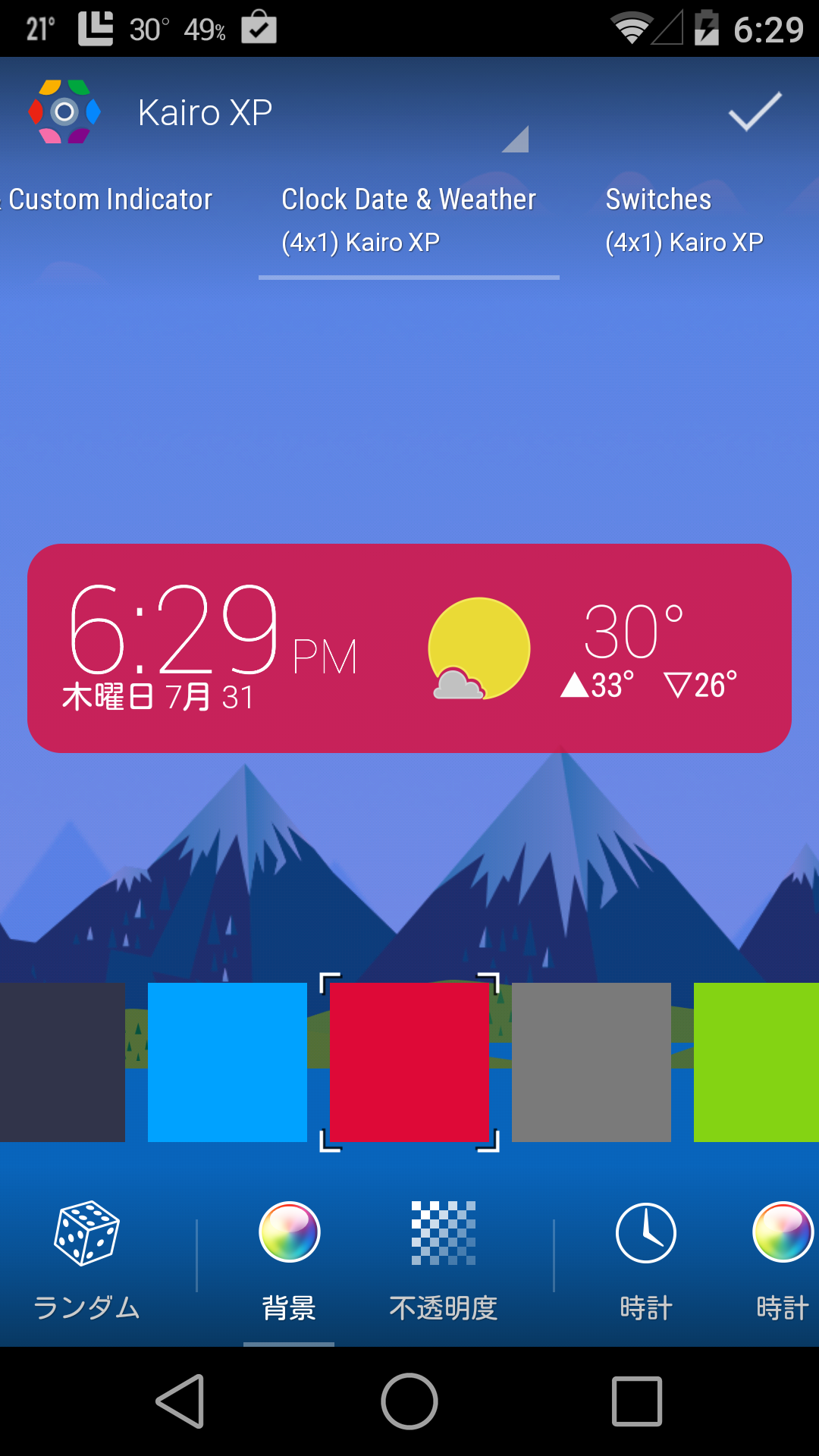This screenshot has width=819, height=1456.
Task: Go to the home screen
Action: 409,1401
